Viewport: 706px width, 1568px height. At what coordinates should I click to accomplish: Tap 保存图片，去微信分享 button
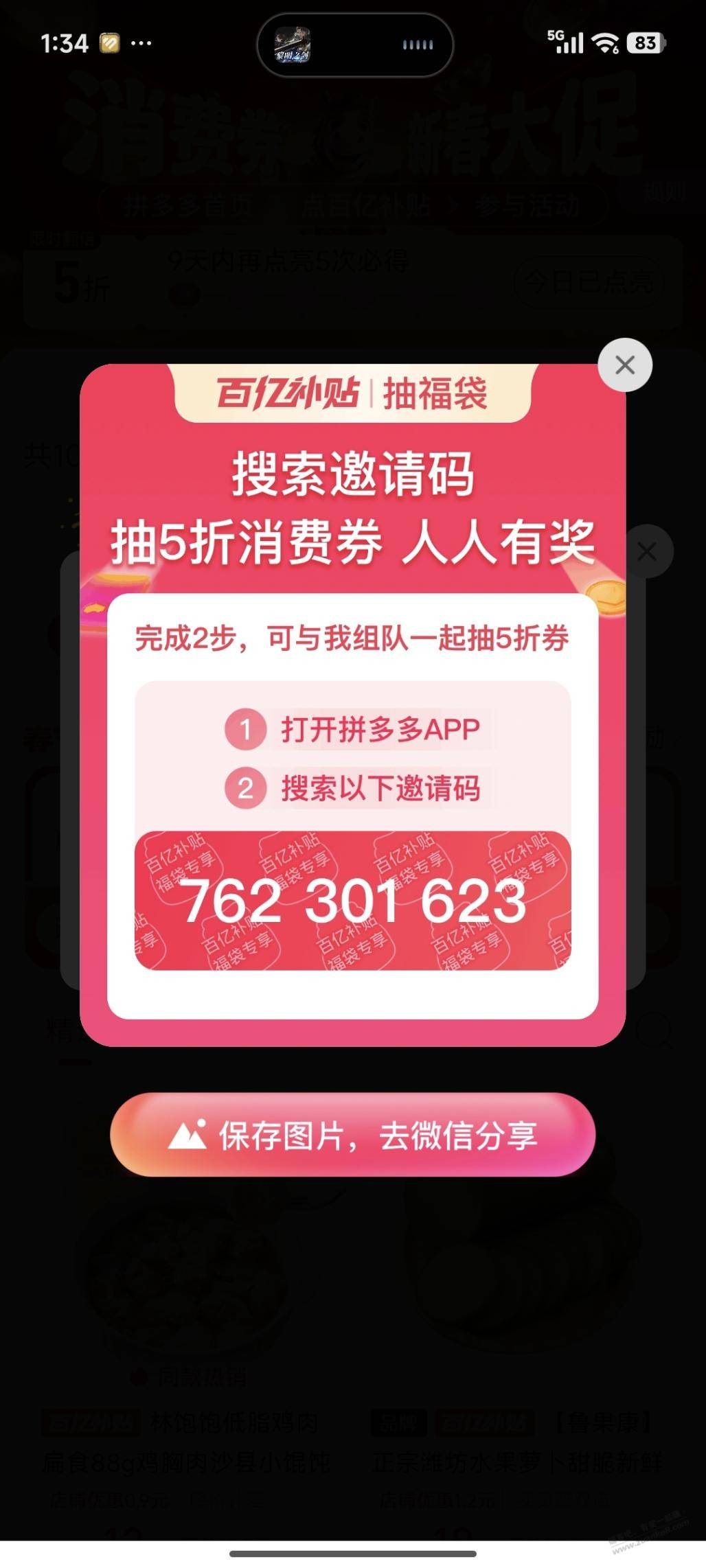[352, 1135]
